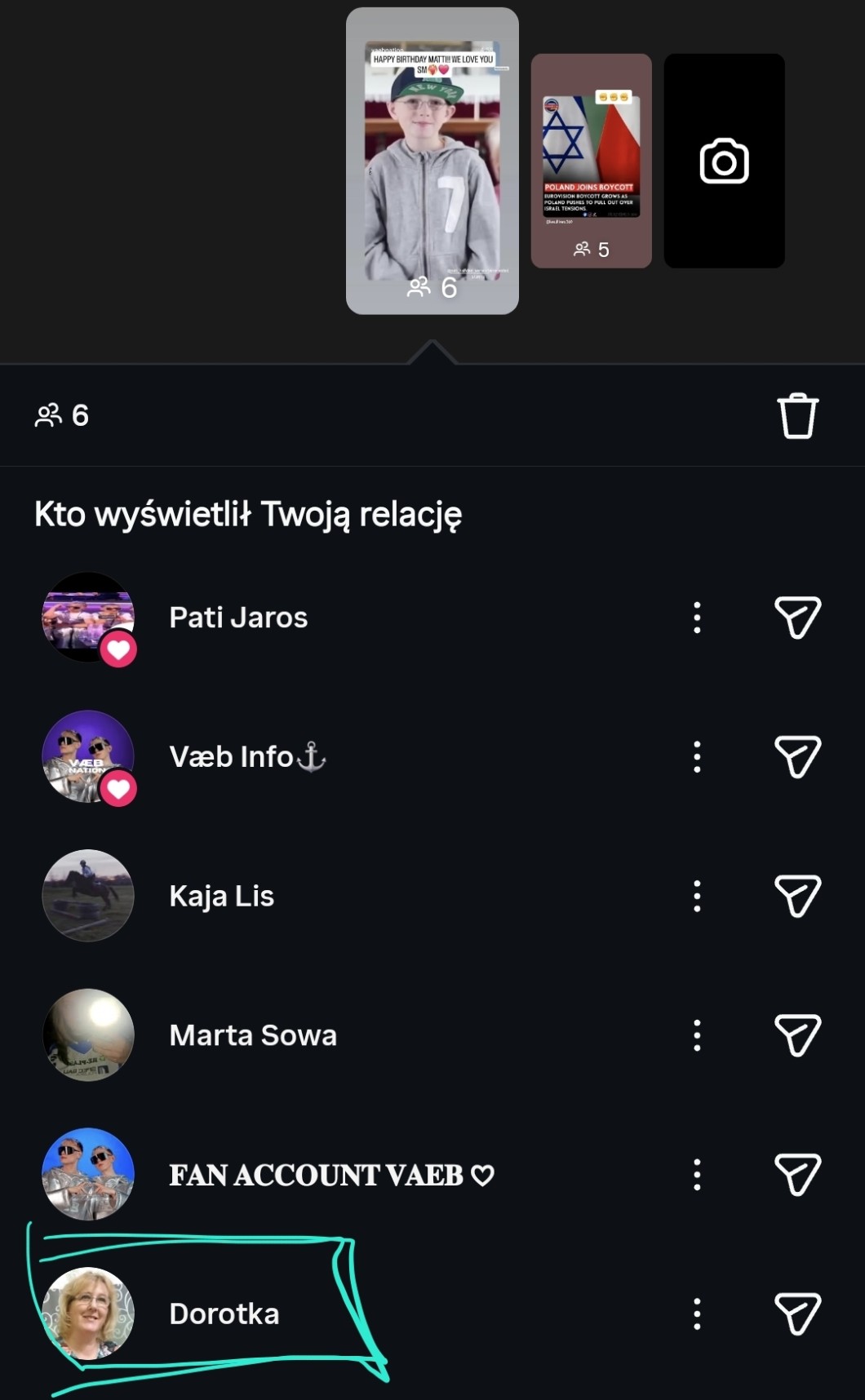The image size is (865, 1400).
Task: View Pati Jaros's profile
Action: pos(88,618)
